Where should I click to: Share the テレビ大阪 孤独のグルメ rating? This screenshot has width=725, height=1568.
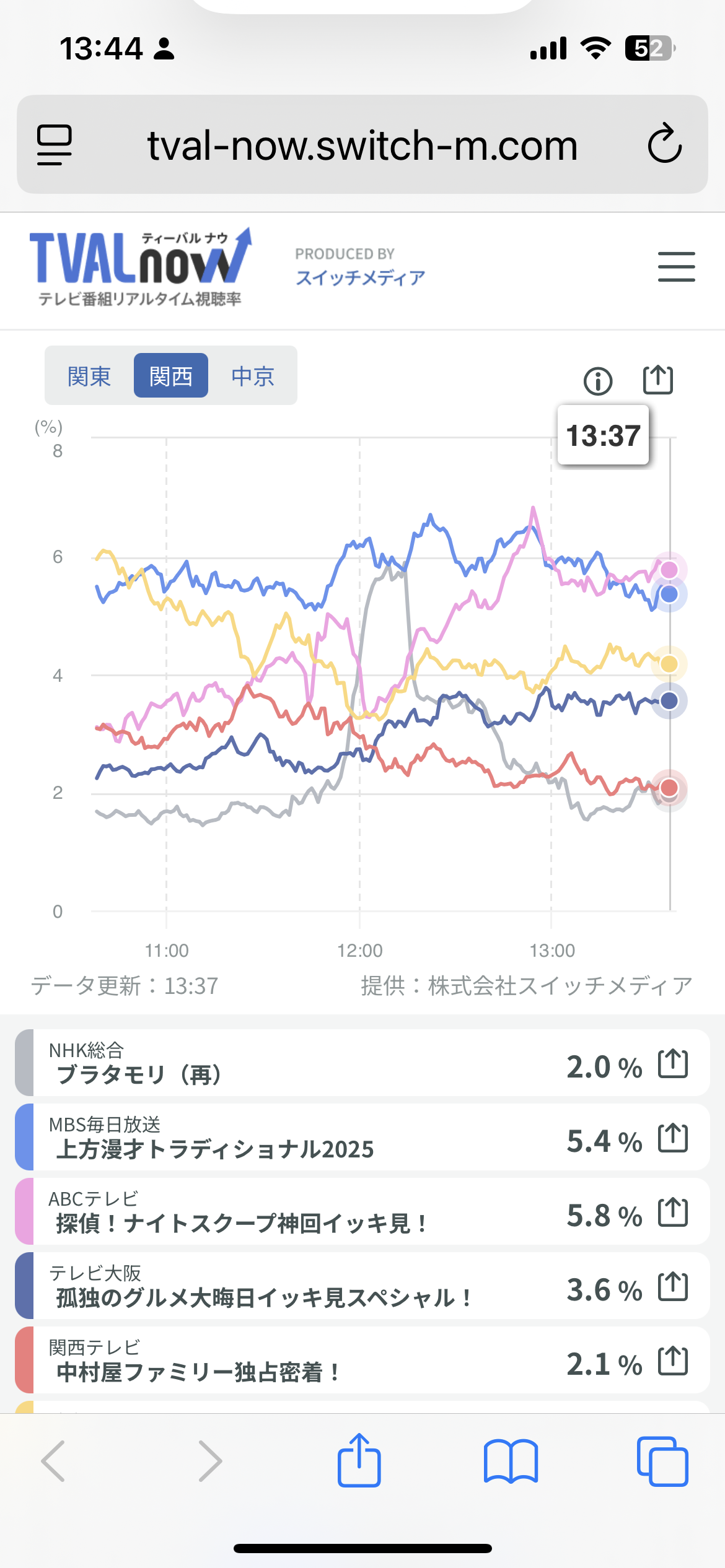pyautogui.click(x=673, y=1287)
